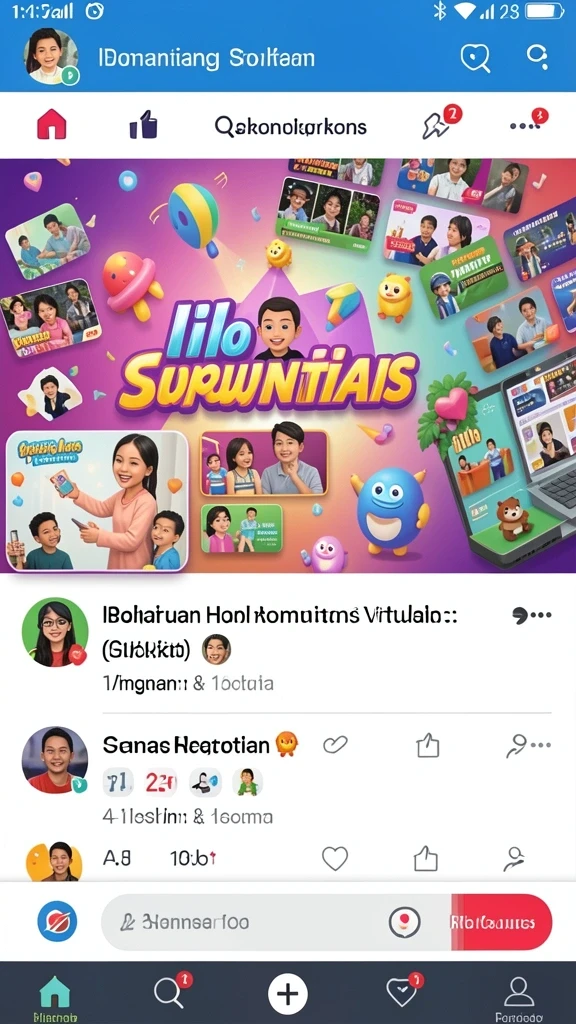Tap the red button beside the input field
Viewport: 576px width, 1024px height.
tap(501, 922)
